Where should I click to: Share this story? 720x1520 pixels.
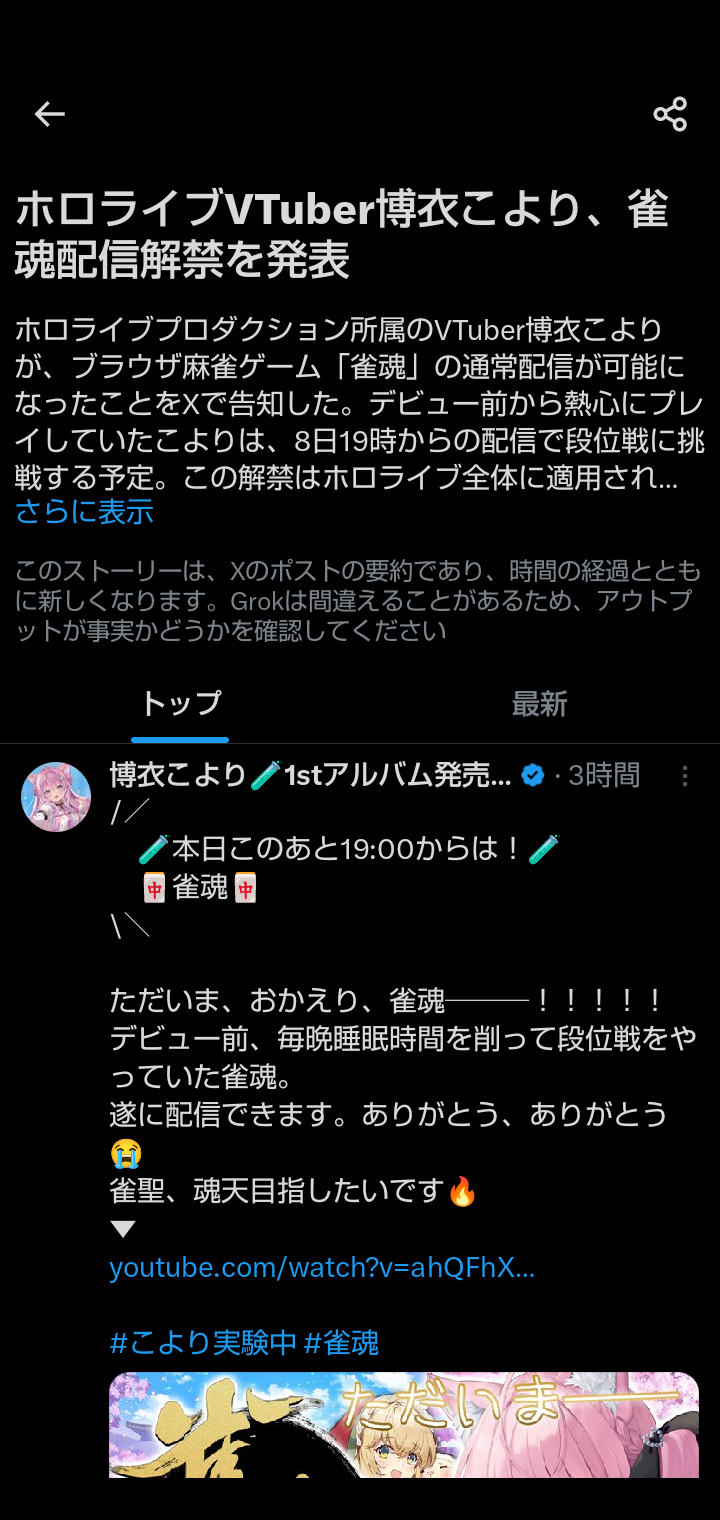(x=669, y=114)
